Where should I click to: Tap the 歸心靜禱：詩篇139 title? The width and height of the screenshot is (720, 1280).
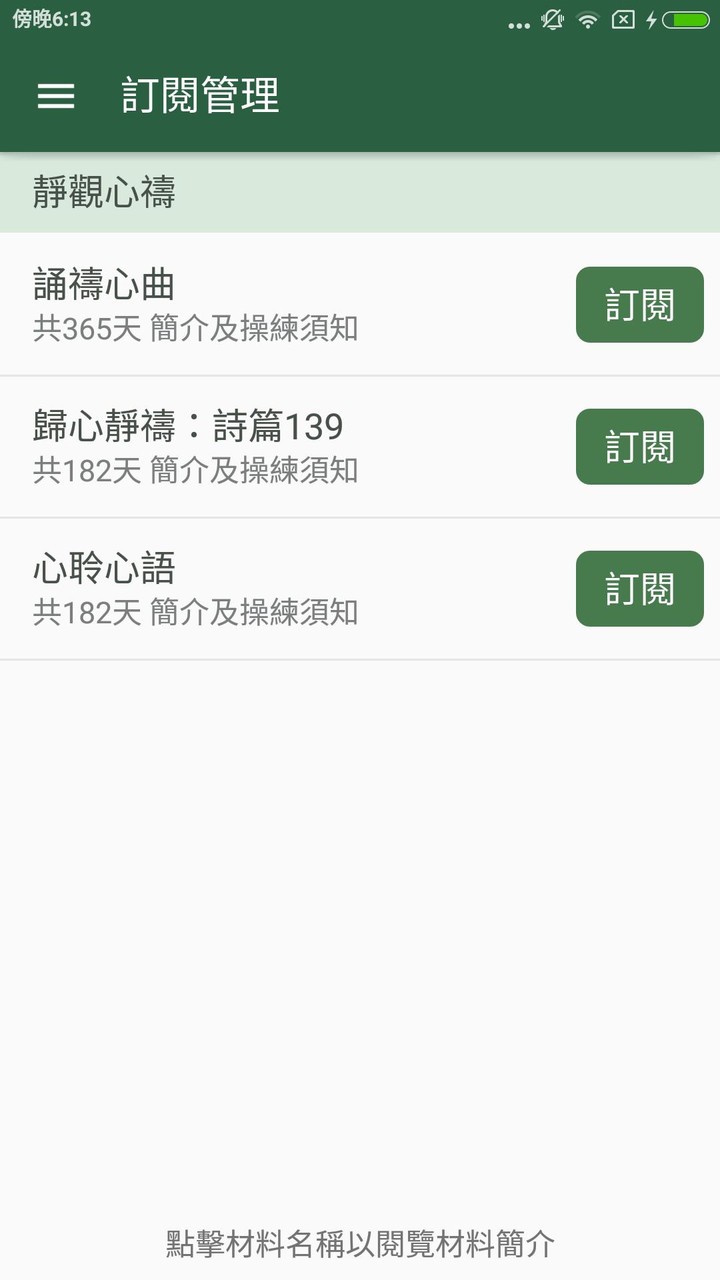click(186, 426)
